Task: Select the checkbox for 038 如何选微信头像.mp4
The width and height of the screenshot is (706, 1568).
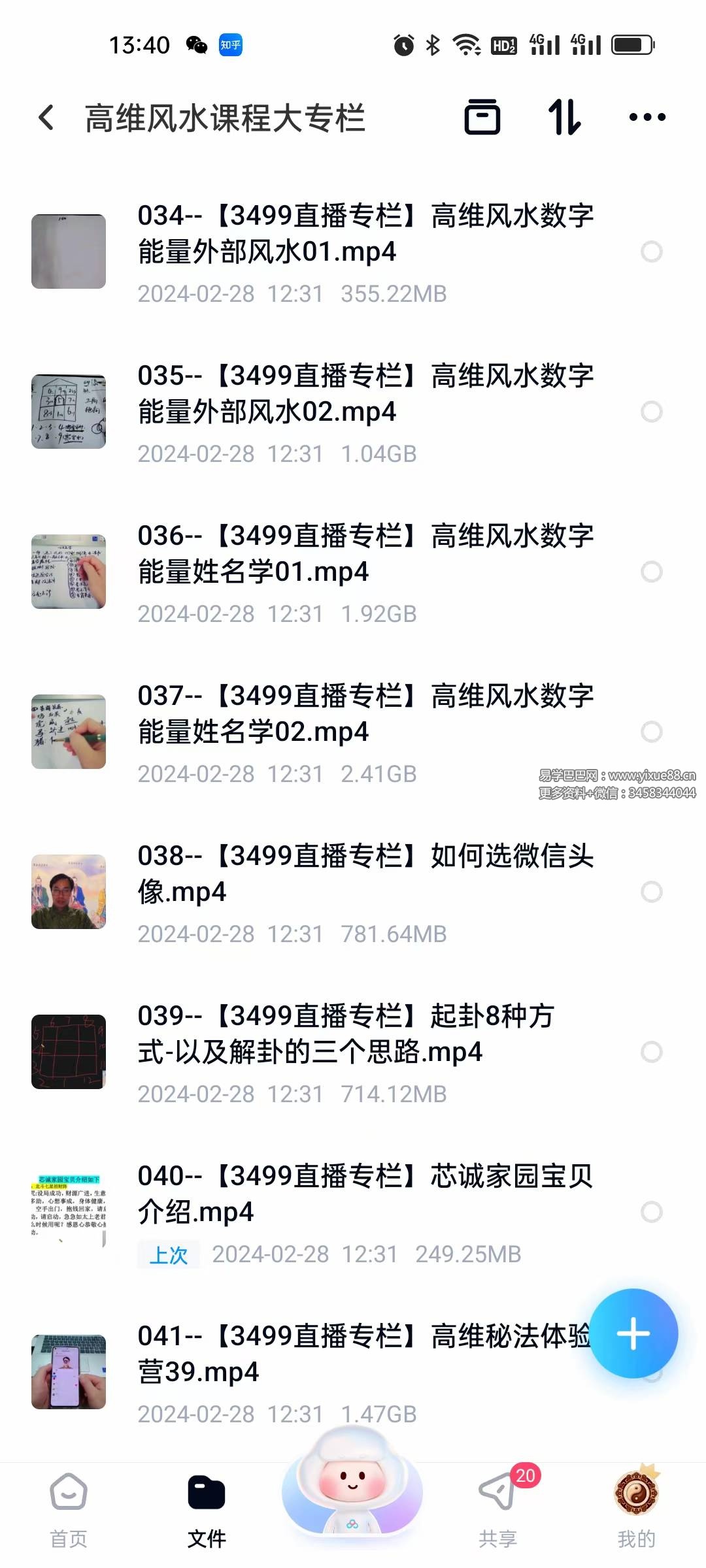Action: pyautogui.click(x=651, y=892)
